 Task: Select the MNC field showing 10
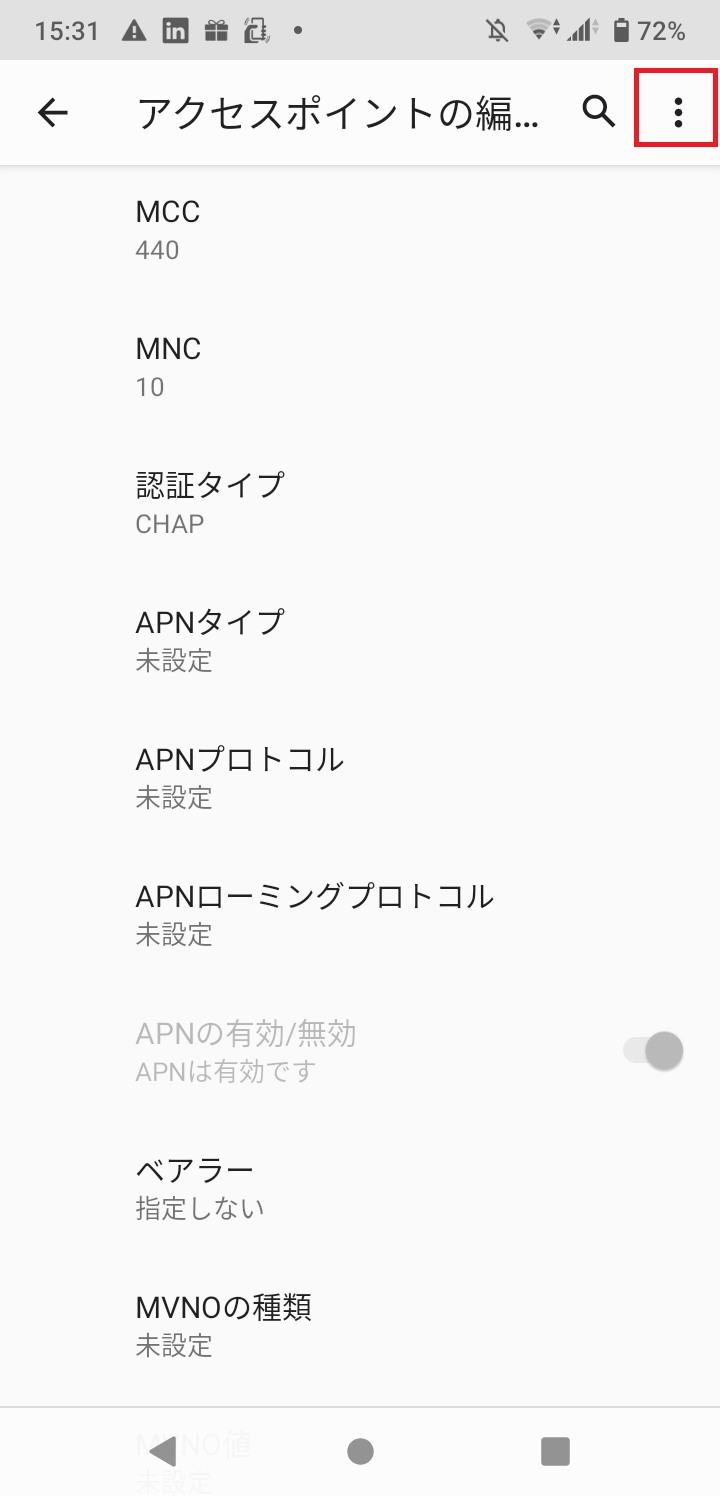point(300,365)
